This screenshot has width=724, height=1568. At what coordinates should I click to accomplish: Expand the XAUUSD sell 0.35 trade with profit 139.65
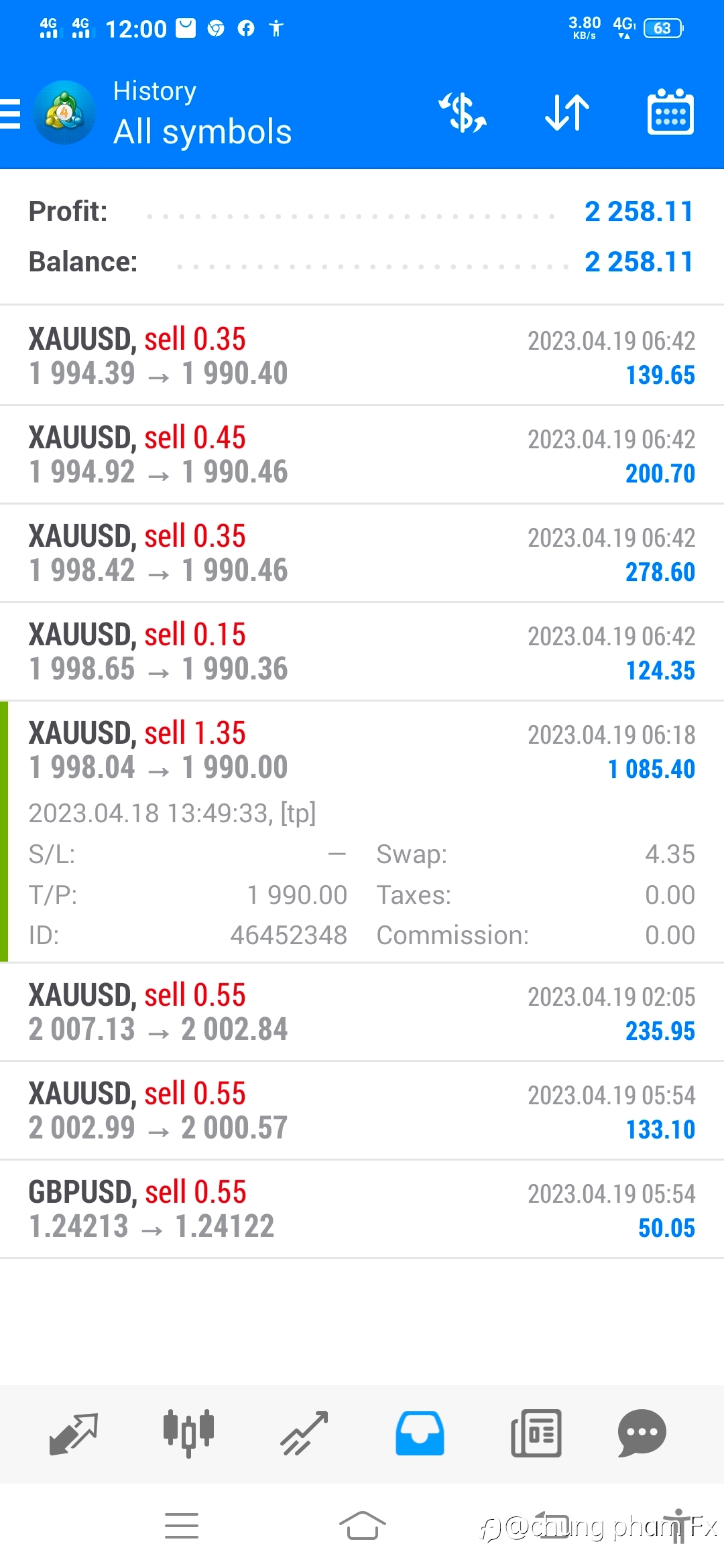tap(362, 356)
